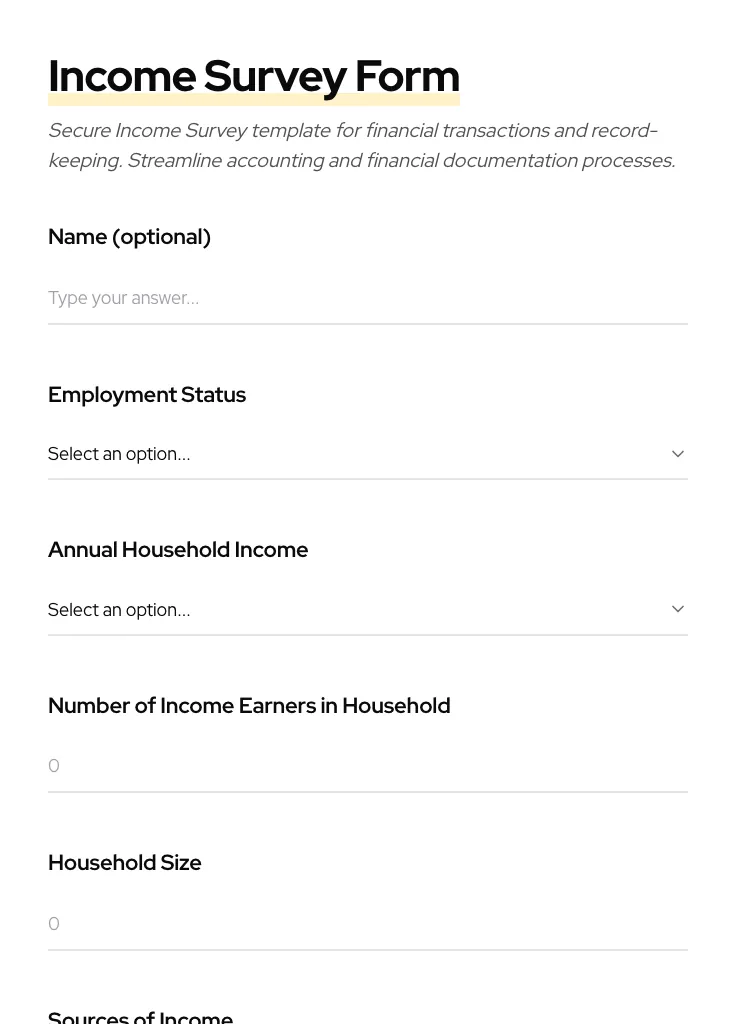Click the Annual Household Income chevron arrow
The width and height of the screenshot is (736, 1024).
[x=678, y=609]
